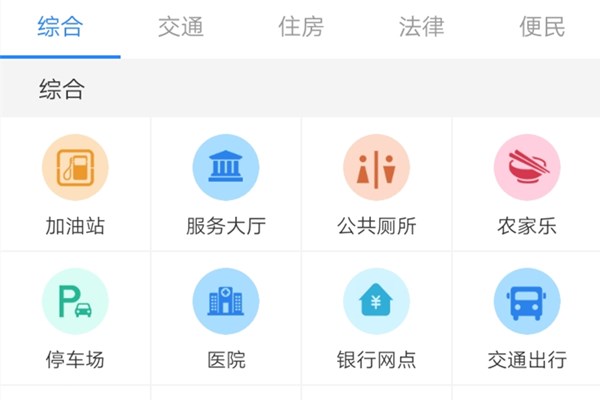The height and width of the screenshot is (400, 600).
Task: Switch to the 法律 tab
Action: (421, 27)
